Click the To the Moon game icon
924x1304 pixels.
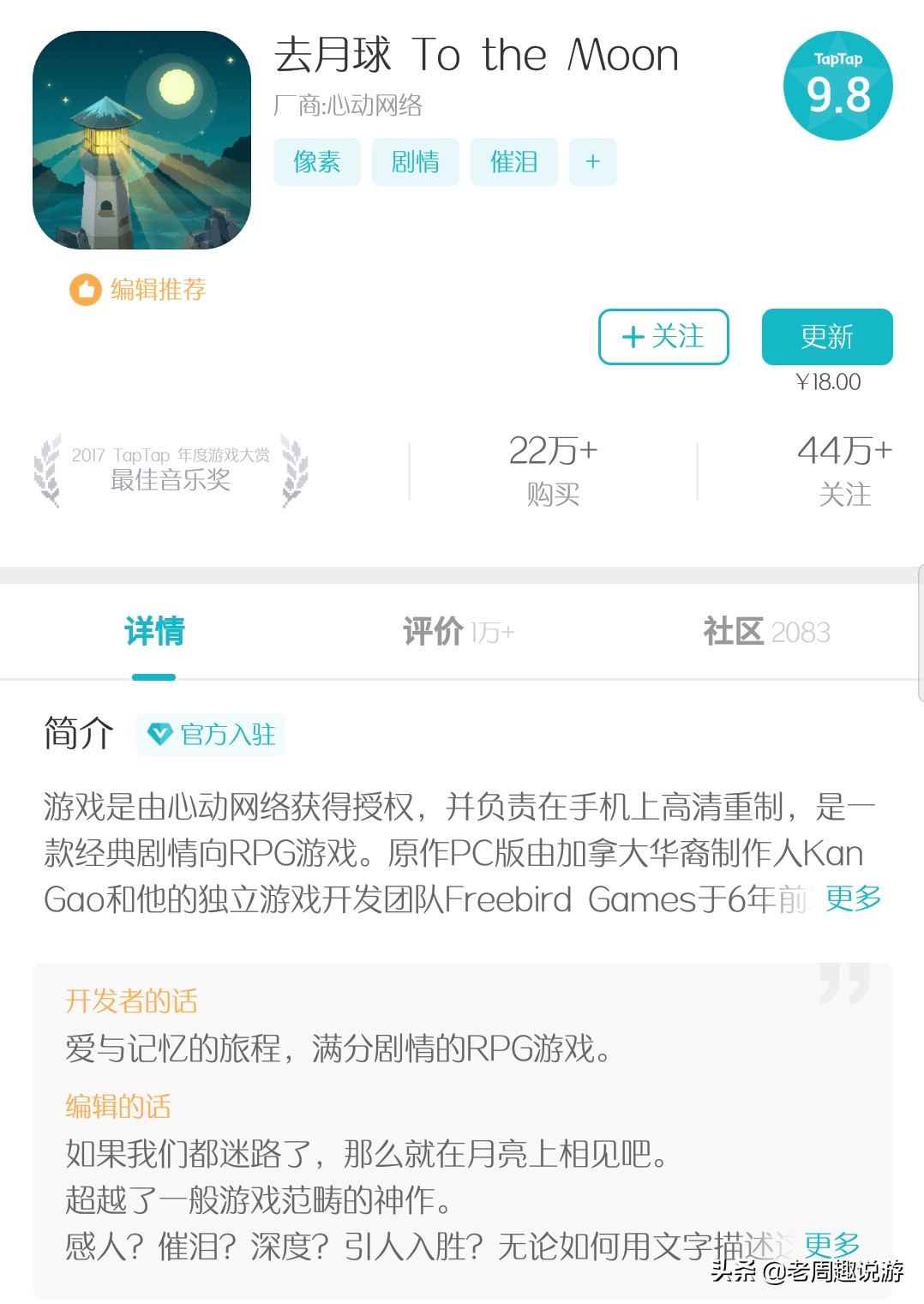141,139
